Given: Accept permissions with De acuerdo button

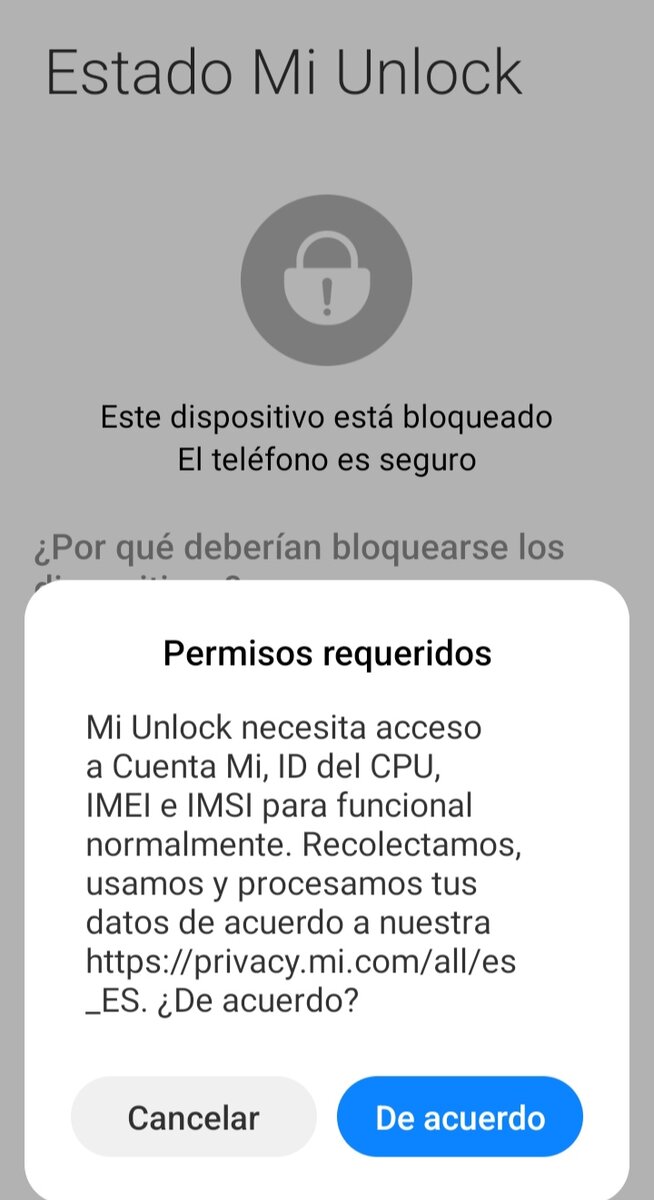Looking at the screenshot, I should [x=460, y=1117].
